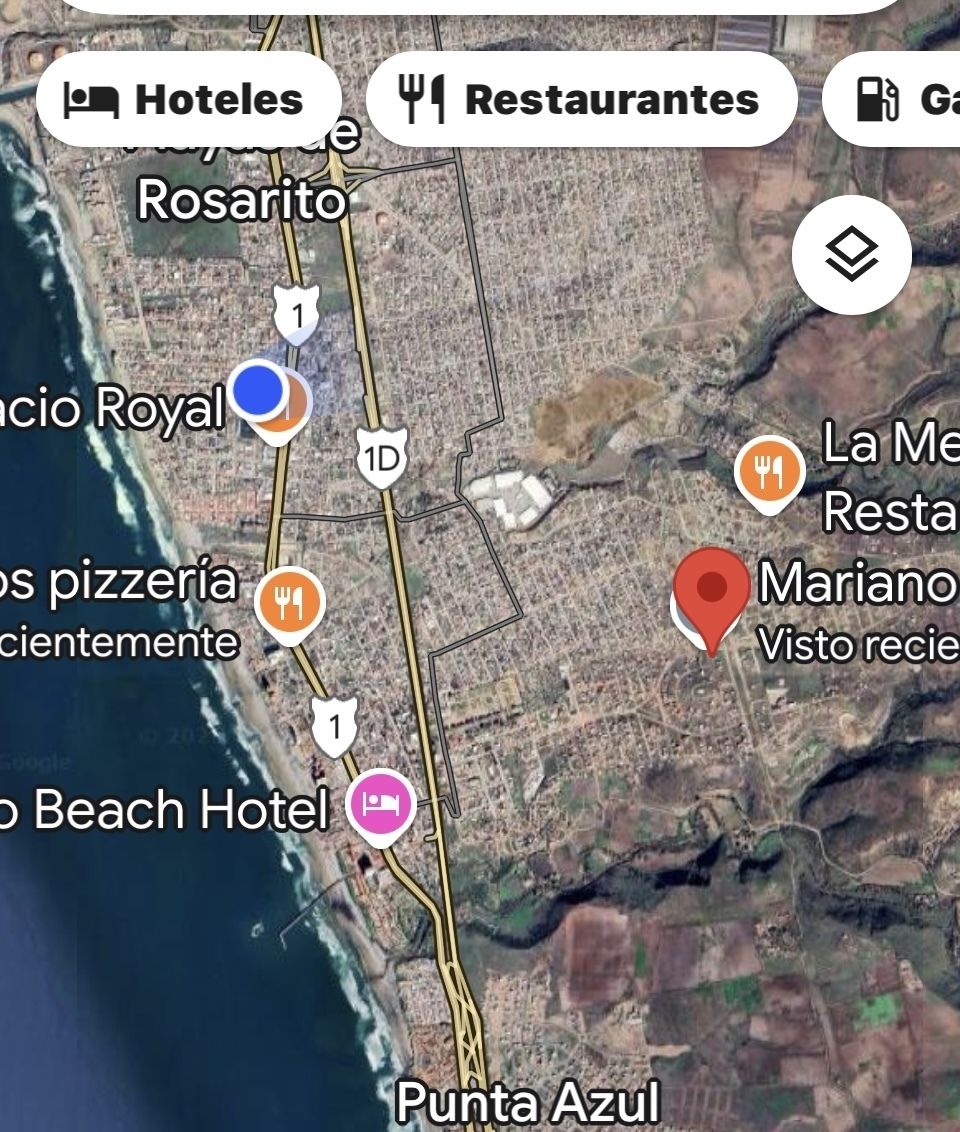Open the map layers button
This screenshot has width=960, height=1132.
851,254
